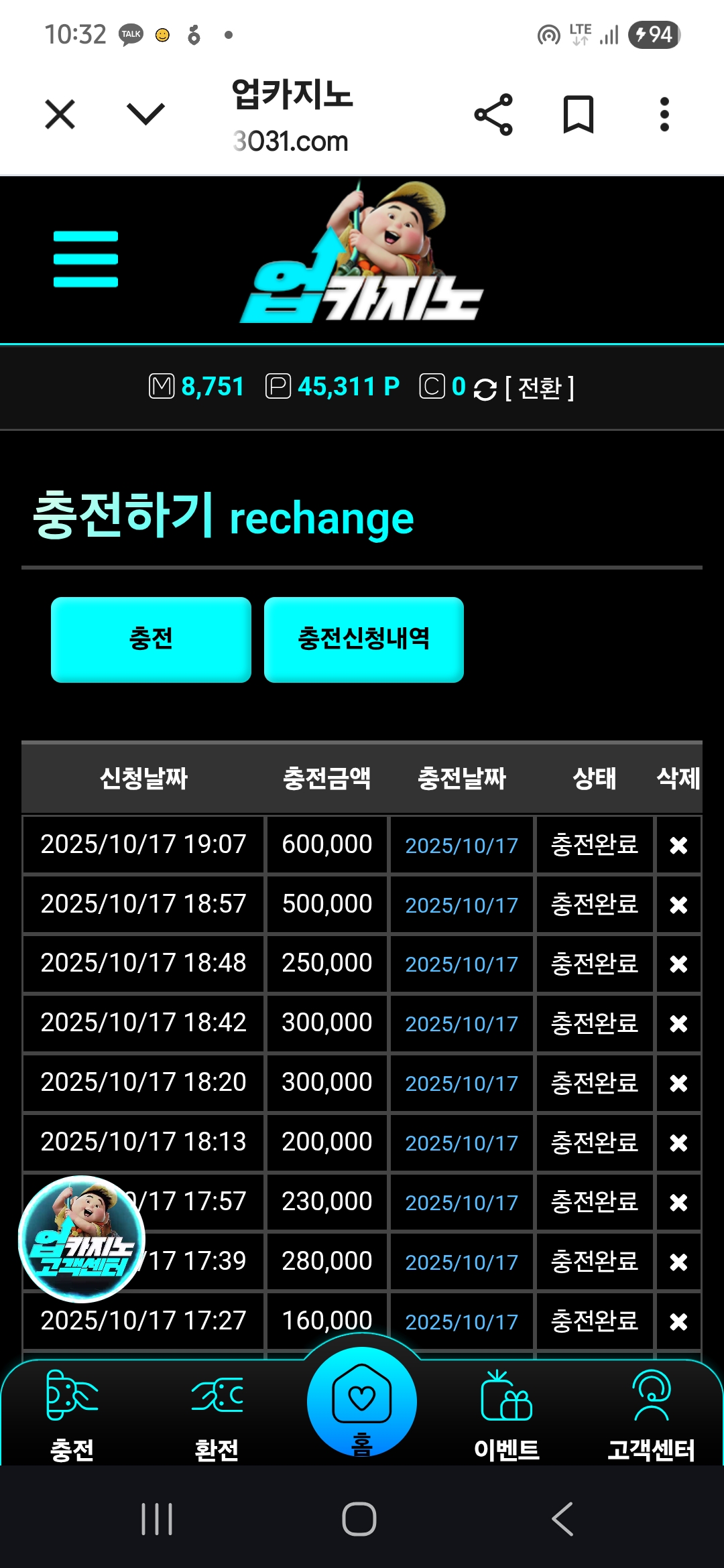Remove the 500,000 recharge entry

click(x=678, y=905)
